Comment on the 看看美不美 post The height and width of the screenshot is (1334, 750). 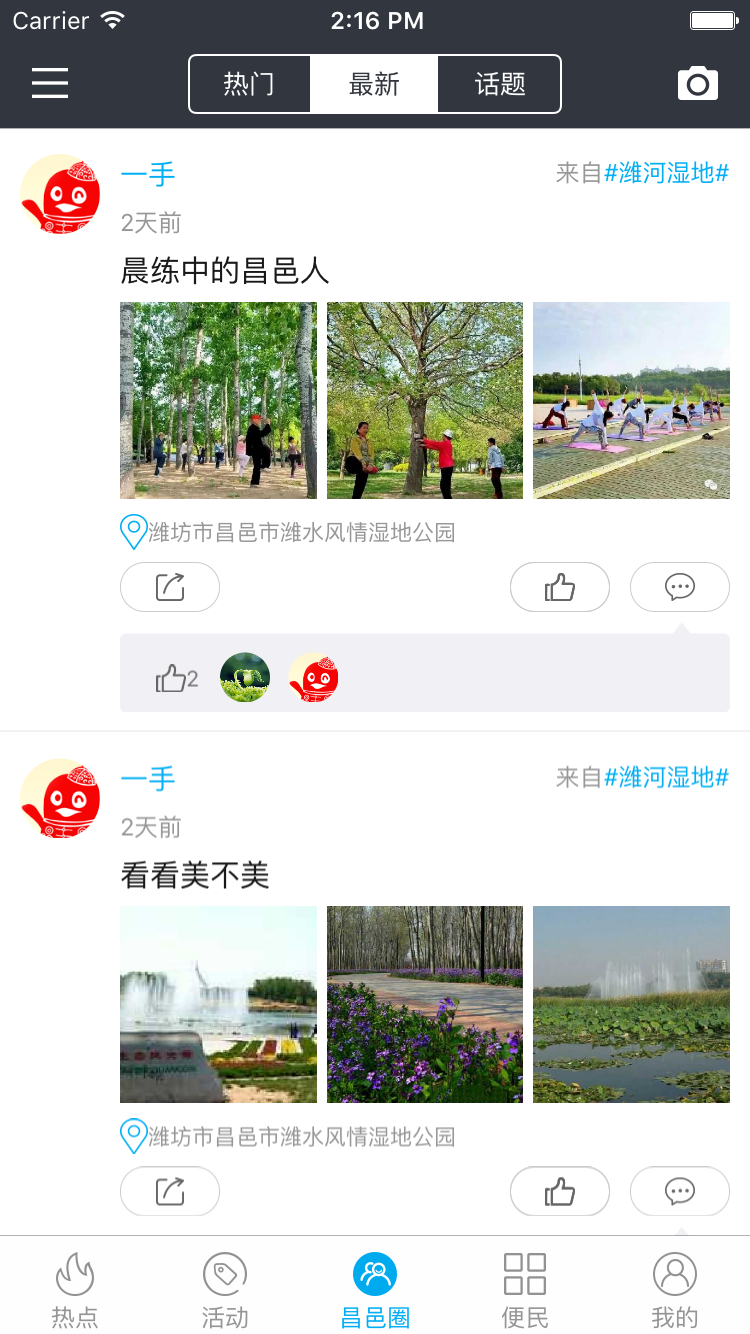tap(680, 1191)
